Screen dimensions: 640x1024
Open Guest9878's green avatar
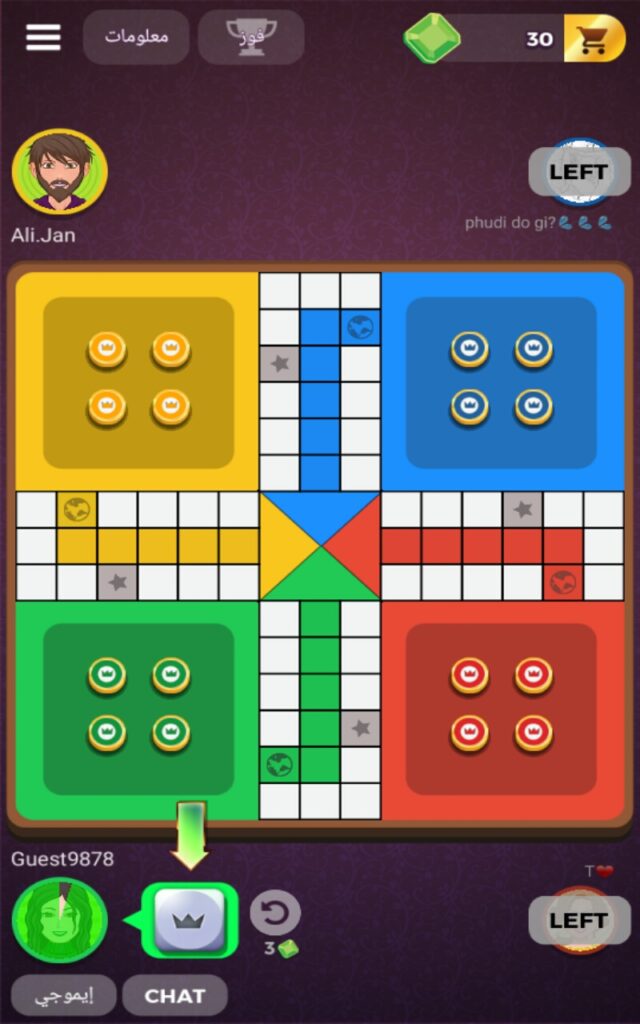tap(60, 920)
